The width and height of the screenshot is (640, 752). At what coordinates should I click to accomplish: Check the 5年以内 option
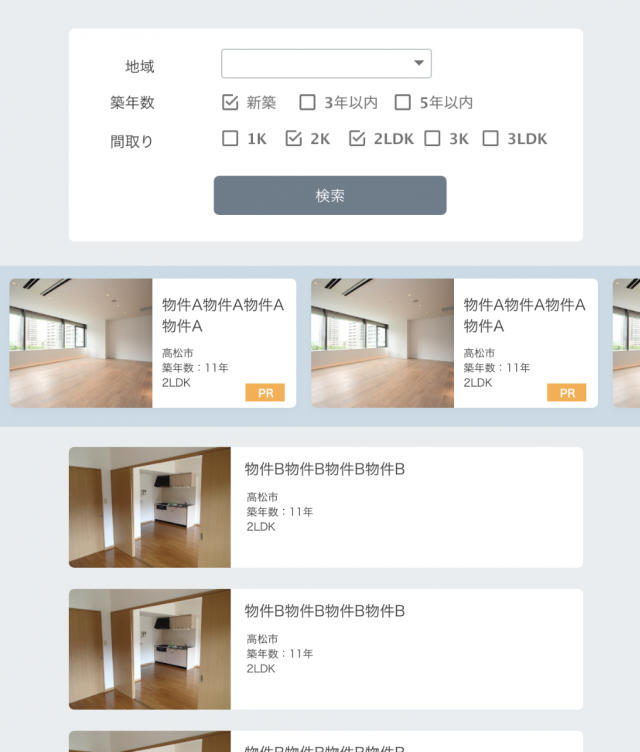click(403, 102)
